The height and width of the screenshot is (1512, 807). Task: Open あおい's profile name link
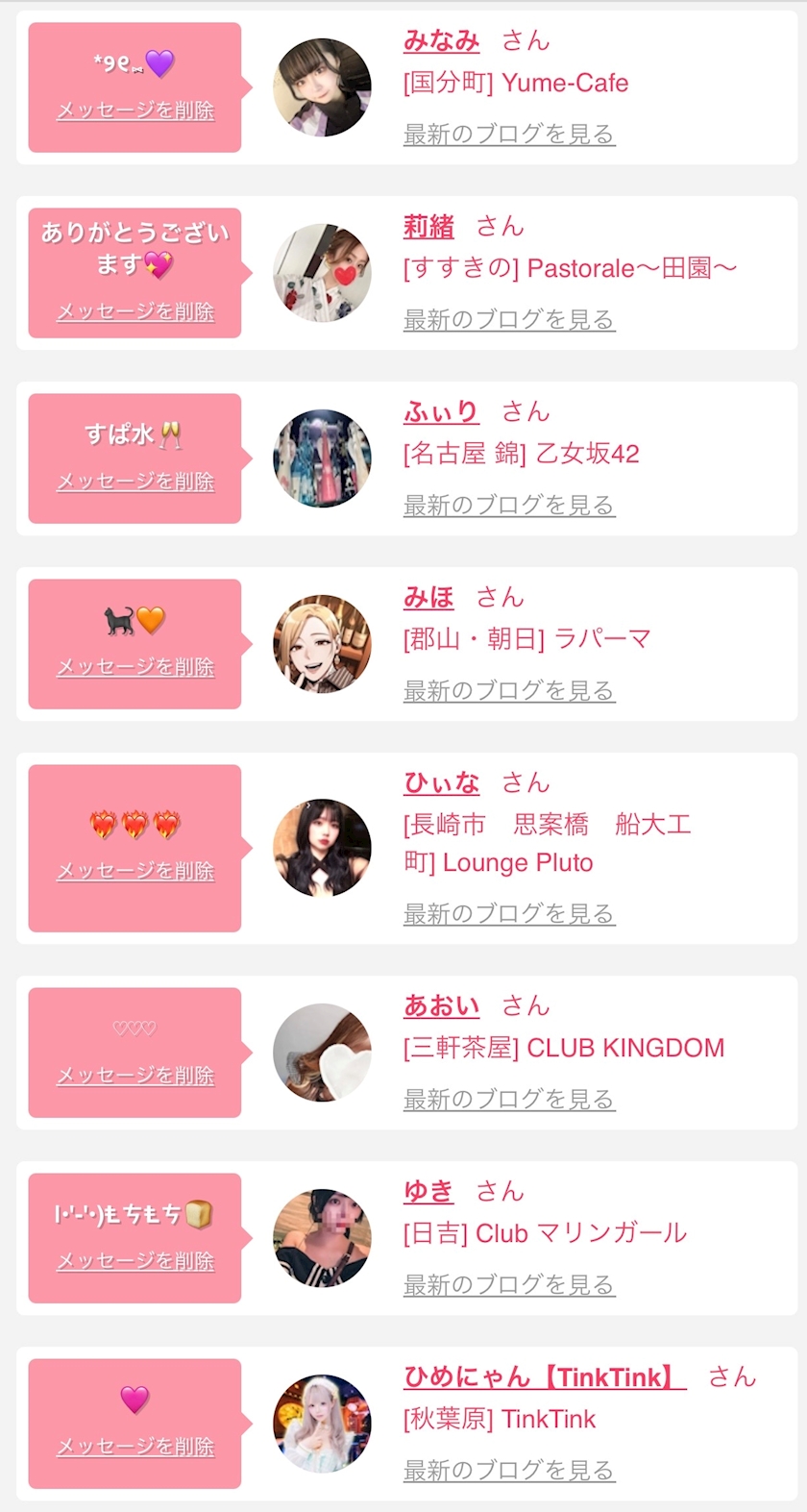[x=441, y=1005]
